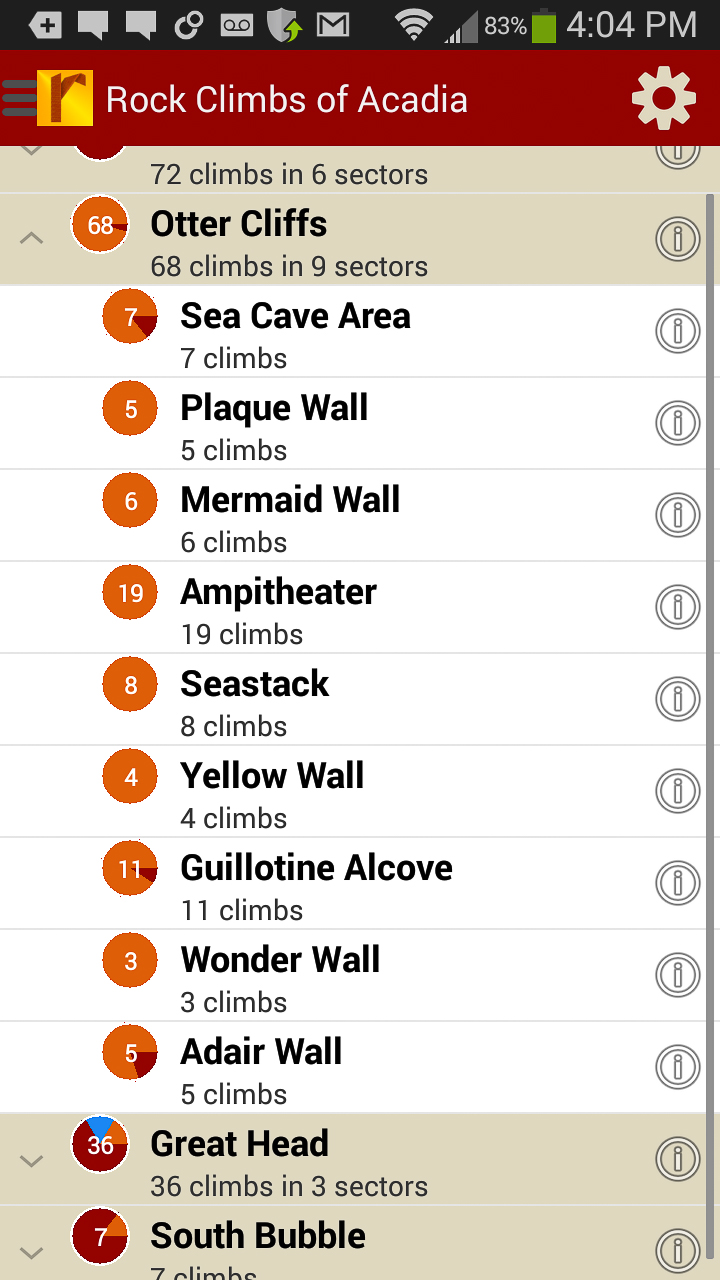Open the Sea Cave Area sector
This screenshot has height=1280, width=720.
click(x=295, y=332)
